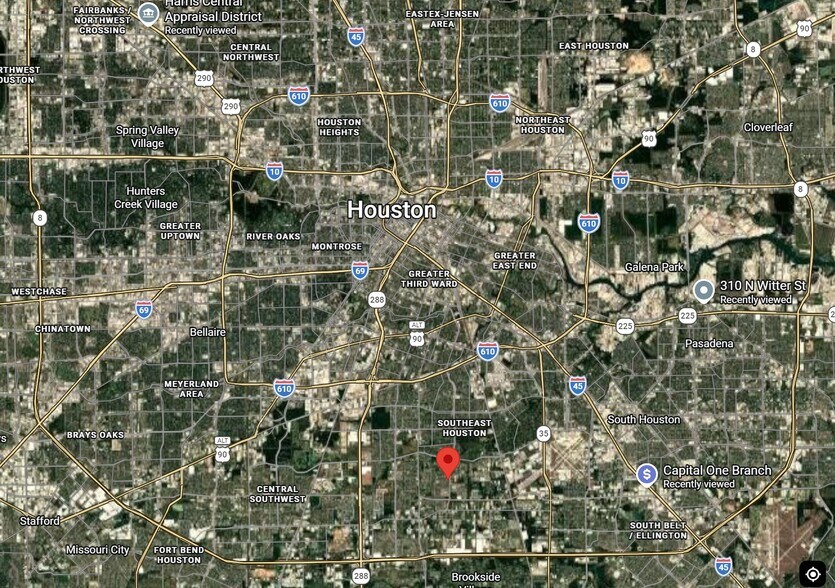The width and height of the screenshot is (835, 588).
Task: Open Capital One Branch place marker
Action: coord(647,473)
